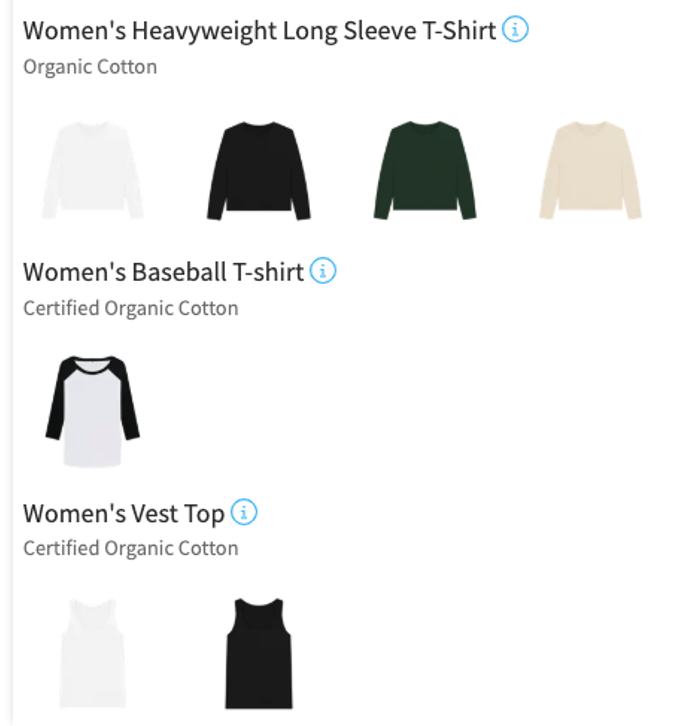The width and height of the screenshot is (680, 726).
Task: Select the black vest top
Action: point(258,653)
